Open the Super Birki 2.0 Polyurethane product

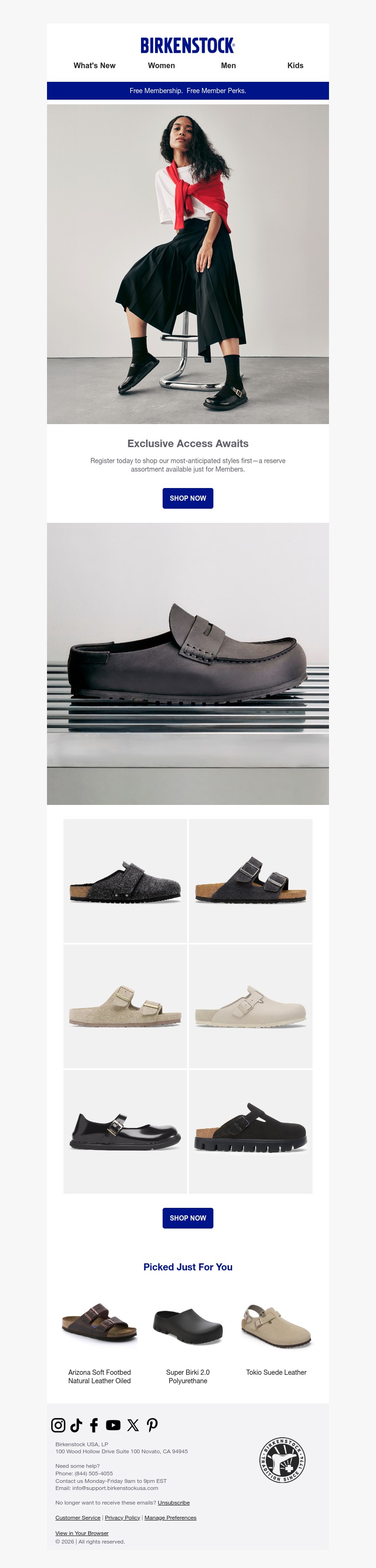click(x=188, y=1376)
